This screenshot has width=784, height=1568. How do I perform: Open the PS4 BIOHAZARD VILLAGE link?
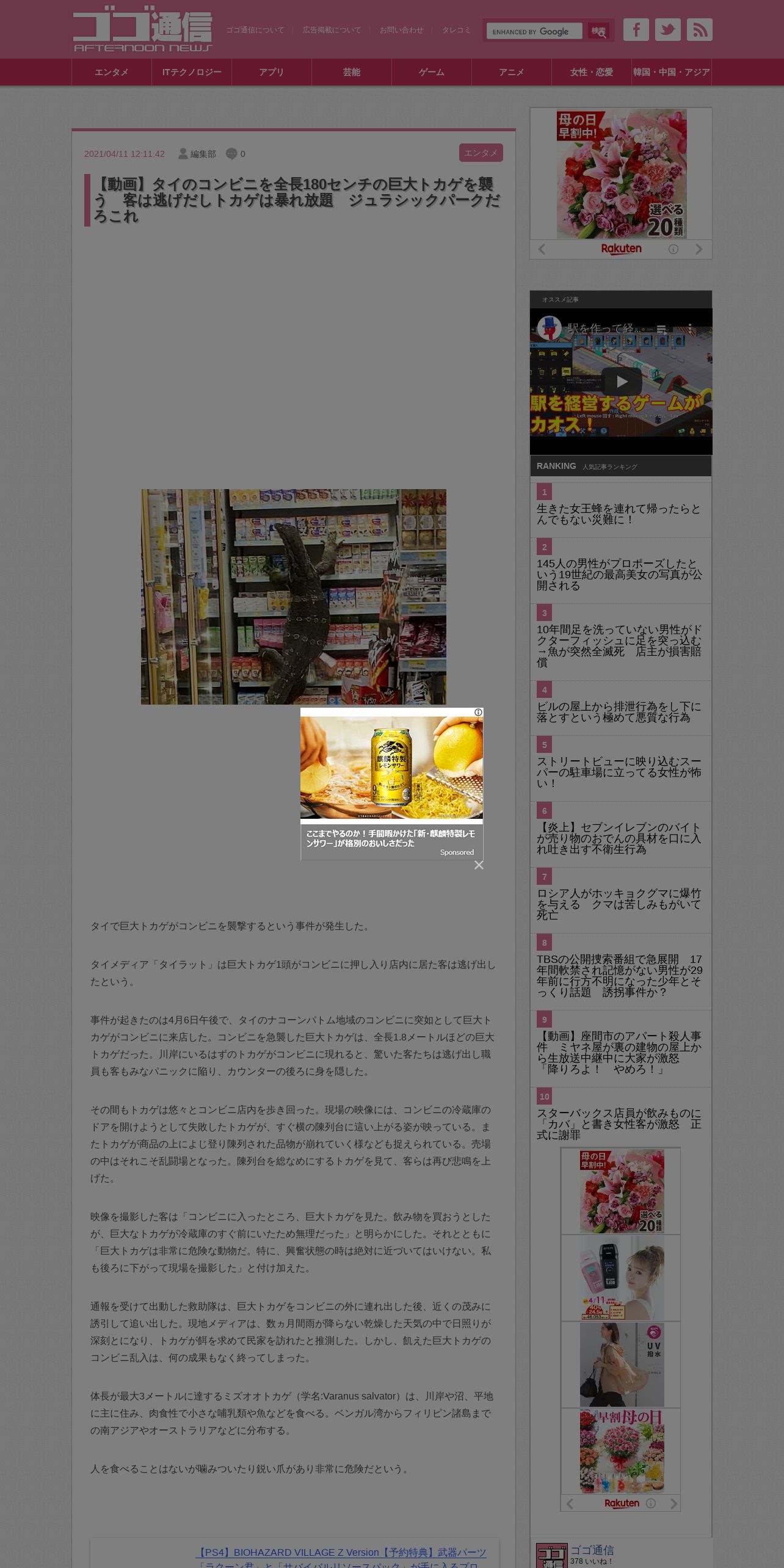click(341, 1552)
